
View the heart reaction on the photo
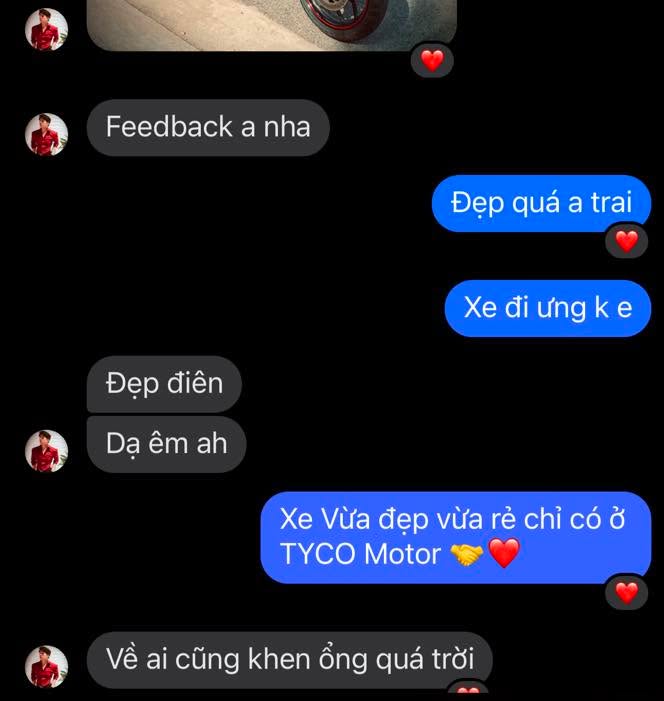coord(432,60)
